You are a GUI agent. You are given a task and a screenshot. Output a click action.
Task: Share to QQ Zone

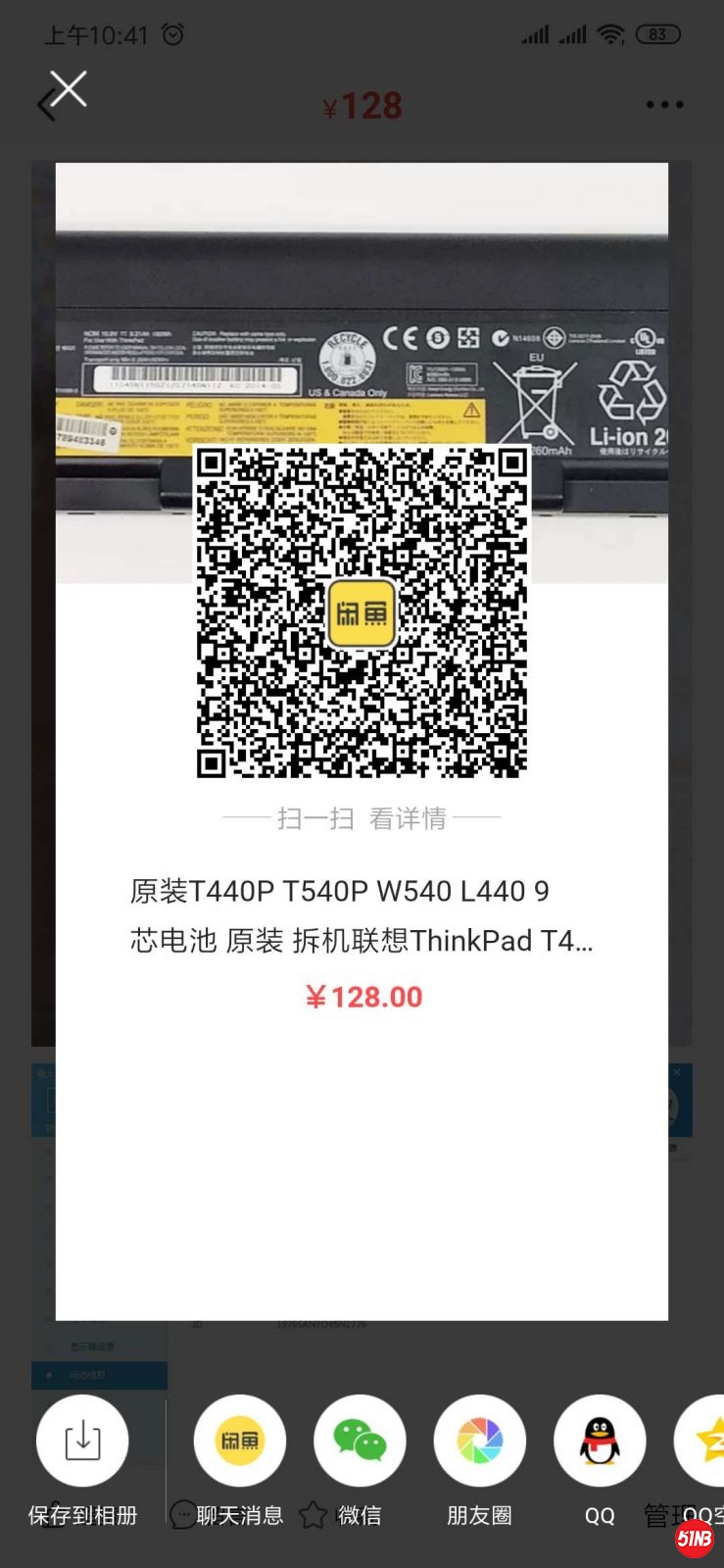point(705,1441)
